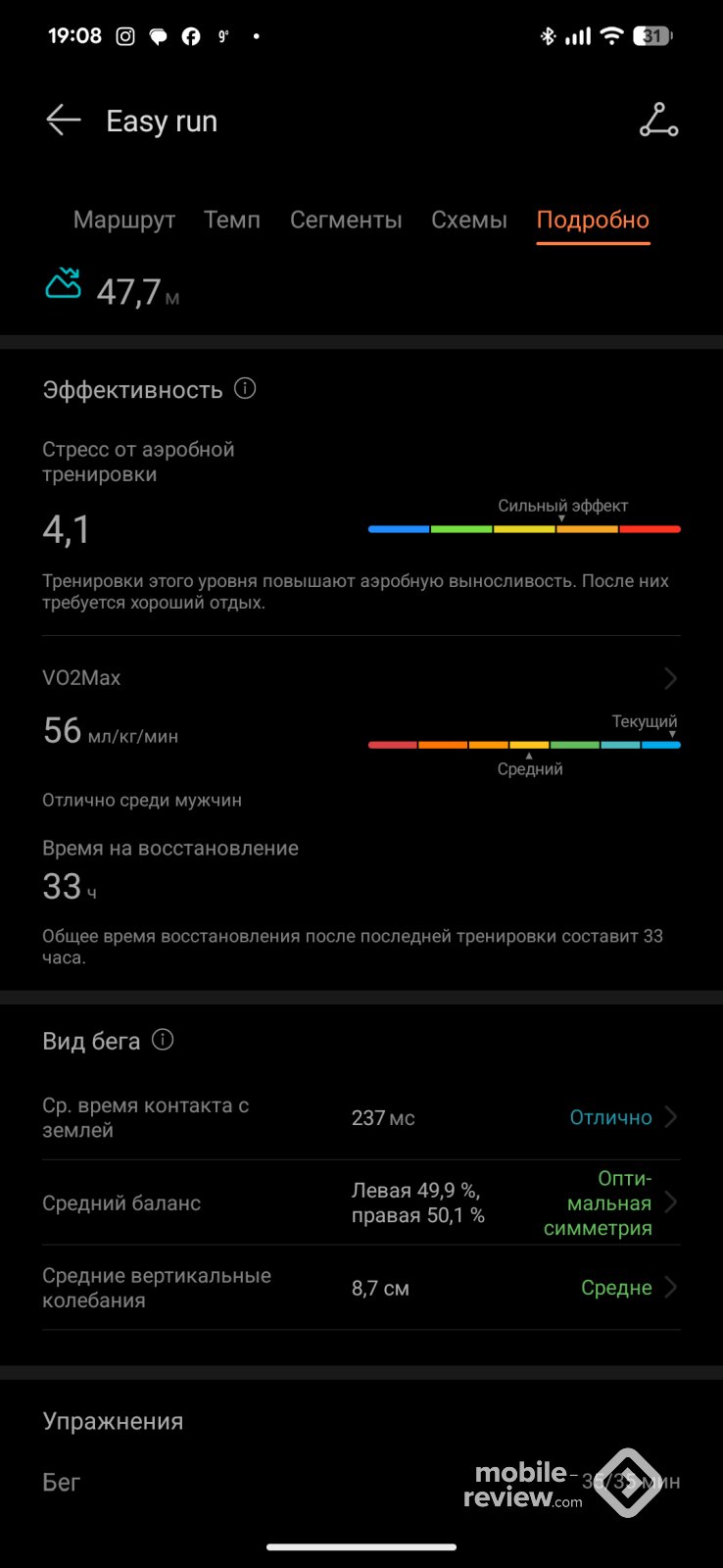The width and height of the screenshot is (723, 1568).
Task: Go back from Easy run
Action: (64, 121)
